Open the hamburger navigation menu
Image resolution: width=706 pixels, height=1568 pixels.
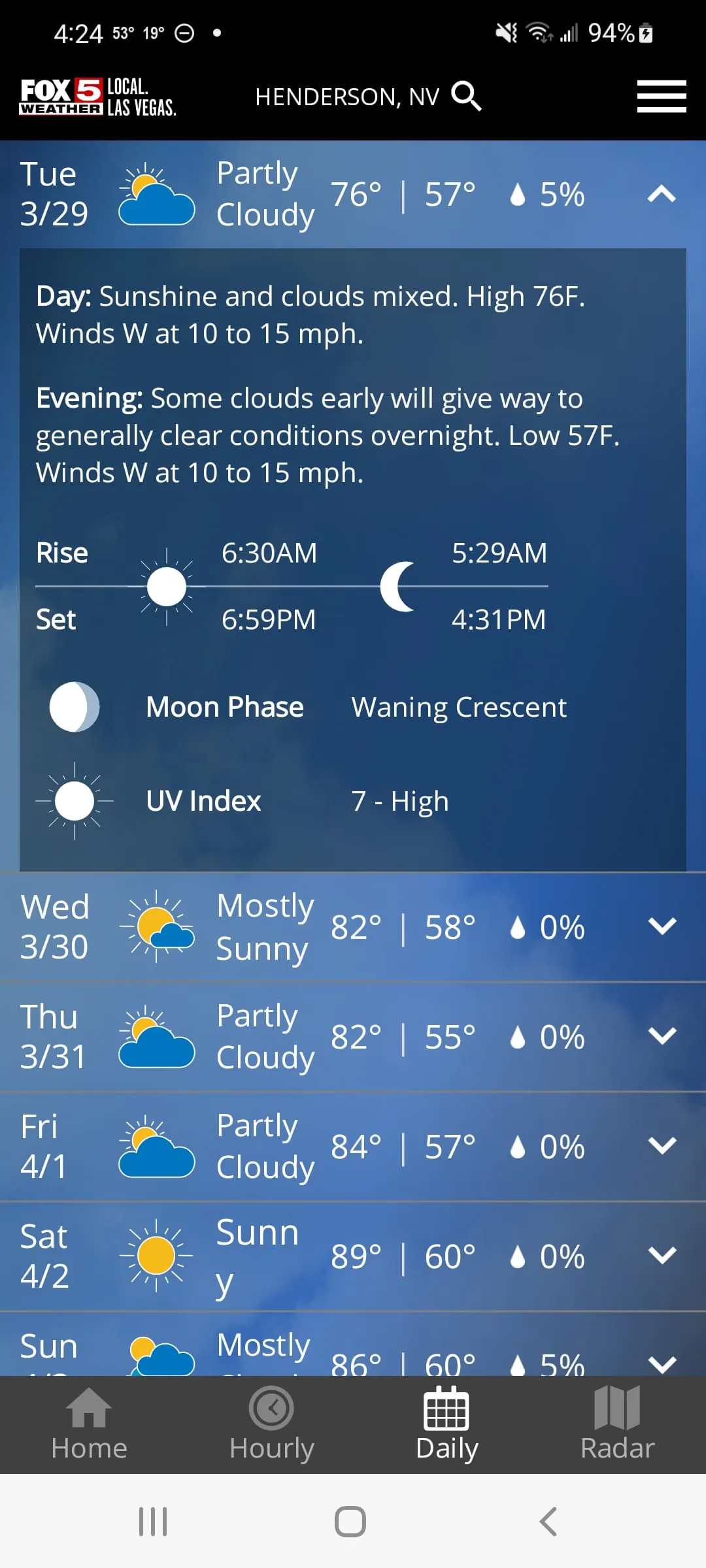(x=661, y=96)
